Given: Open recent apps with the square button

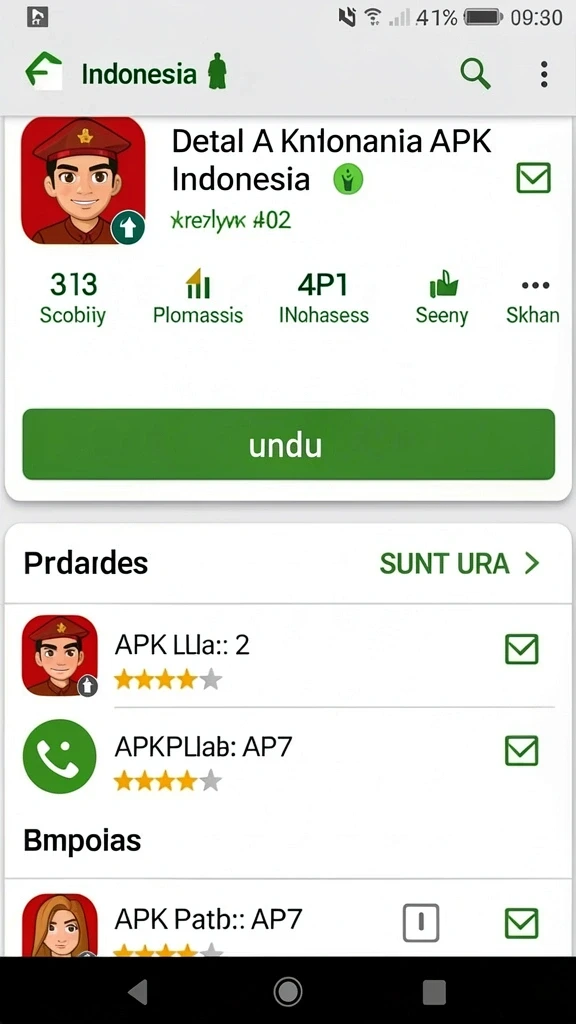Looking at the screenshot, I should tap(434, 992).
